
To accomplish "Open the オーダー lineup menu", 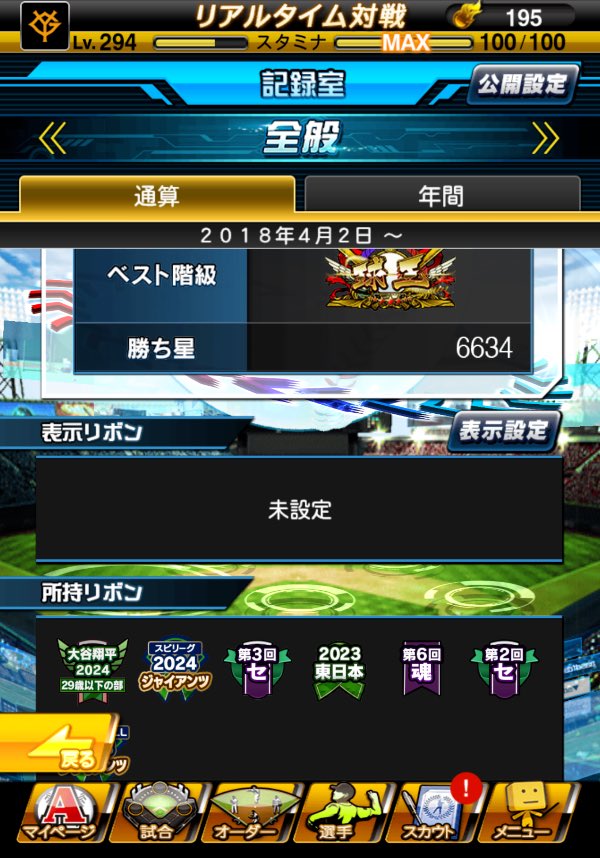I will [x=250, y=812].
